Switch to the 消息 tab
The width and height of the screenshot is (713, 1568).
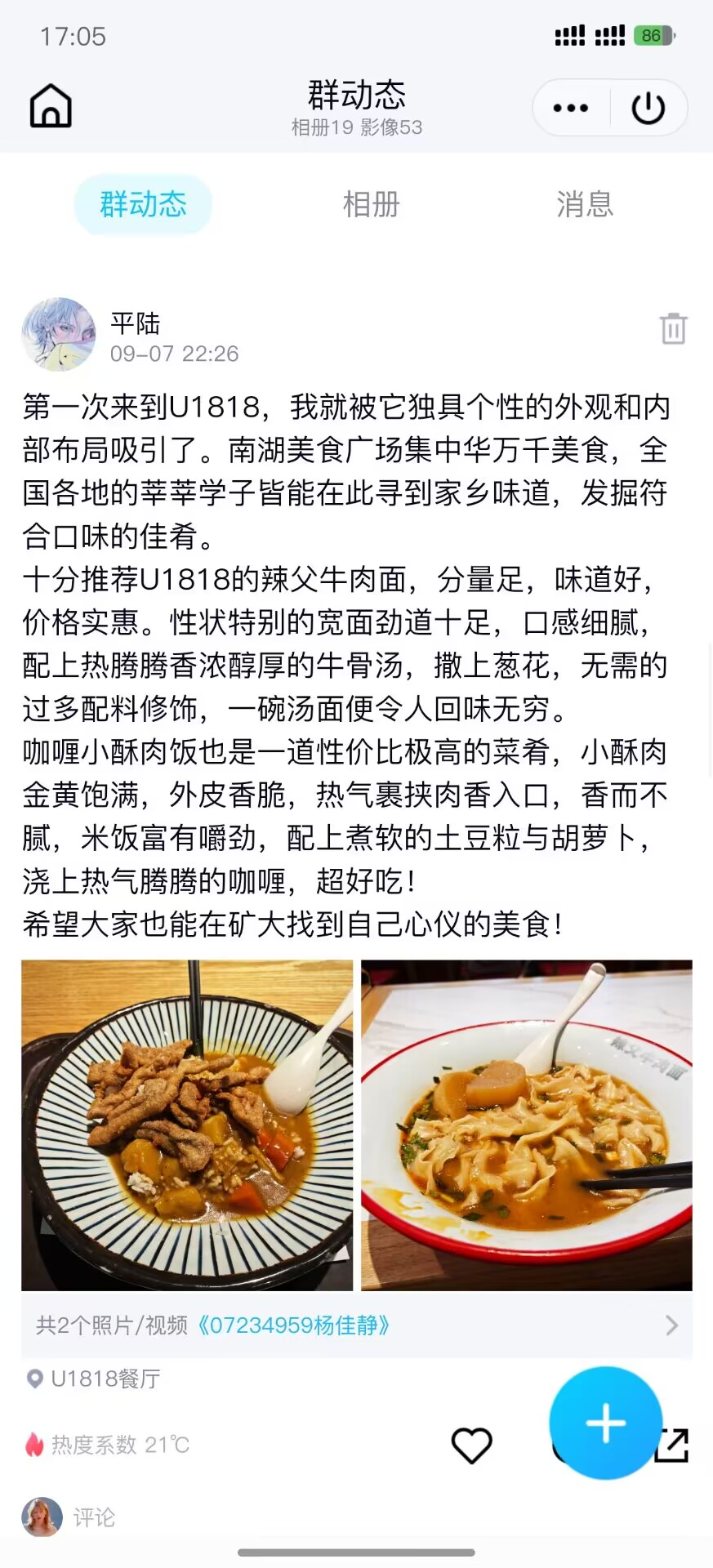click(x=585, y=204)
